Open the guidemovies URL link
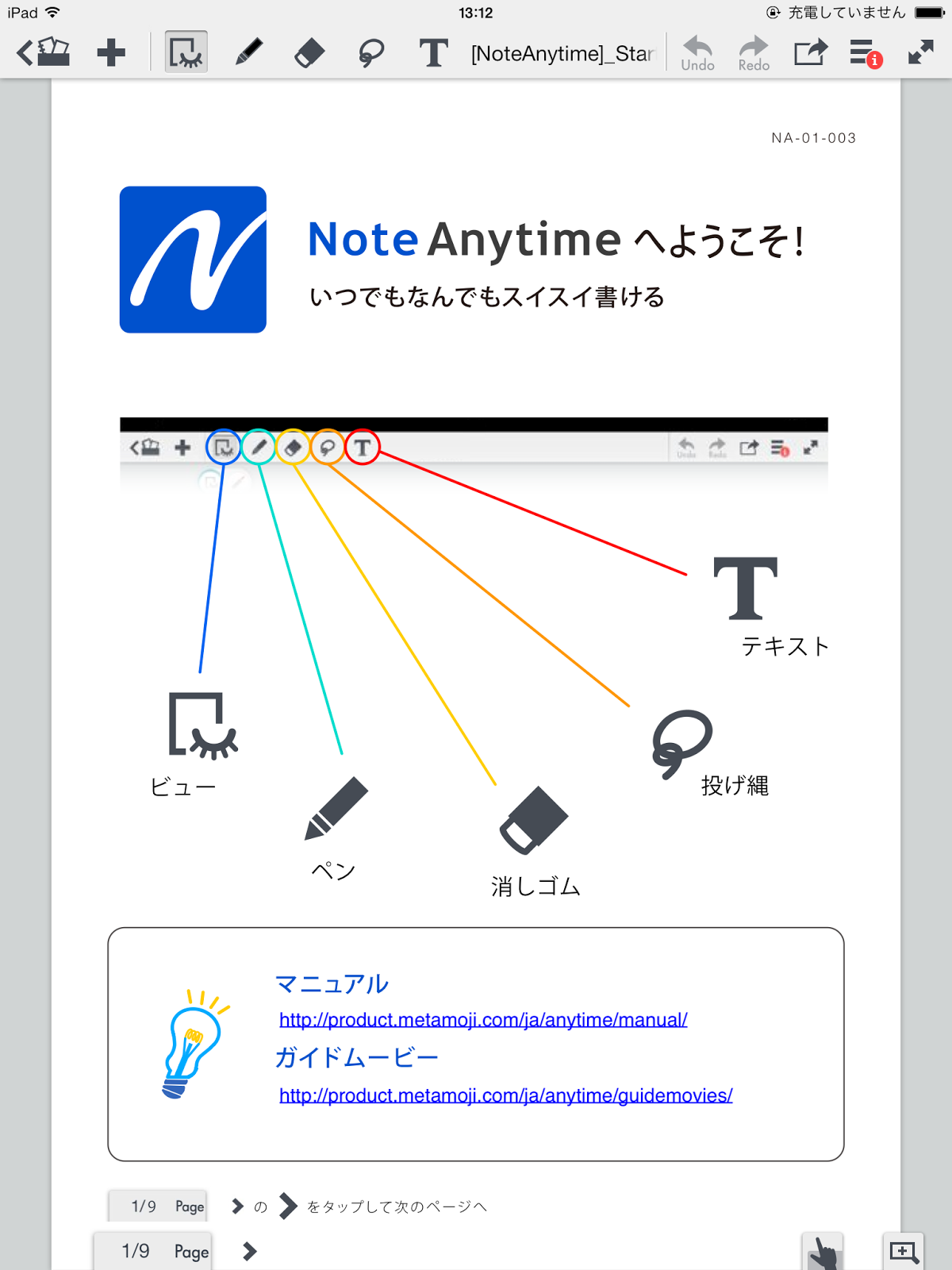The image size is (952, 1270). [x=505, y=1095]
